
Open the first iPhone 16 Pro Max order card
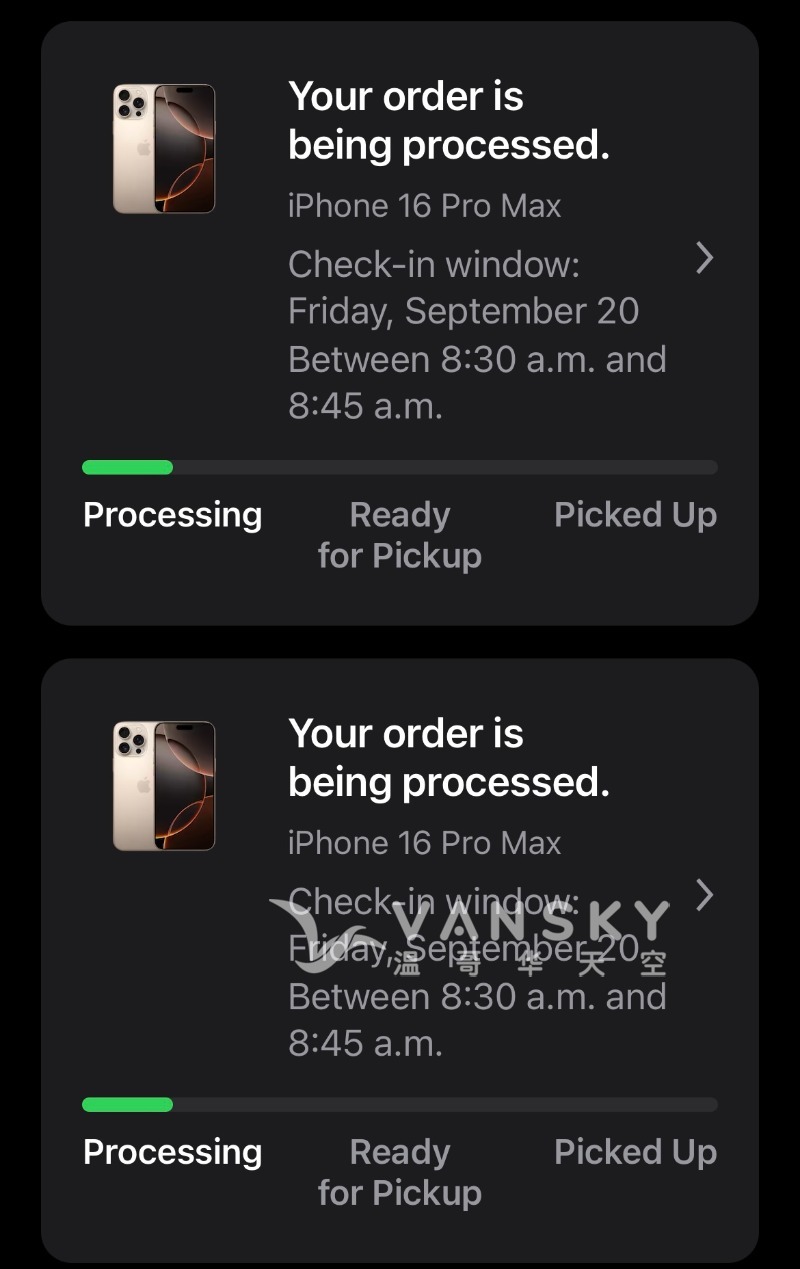click(x=704, y=259)
